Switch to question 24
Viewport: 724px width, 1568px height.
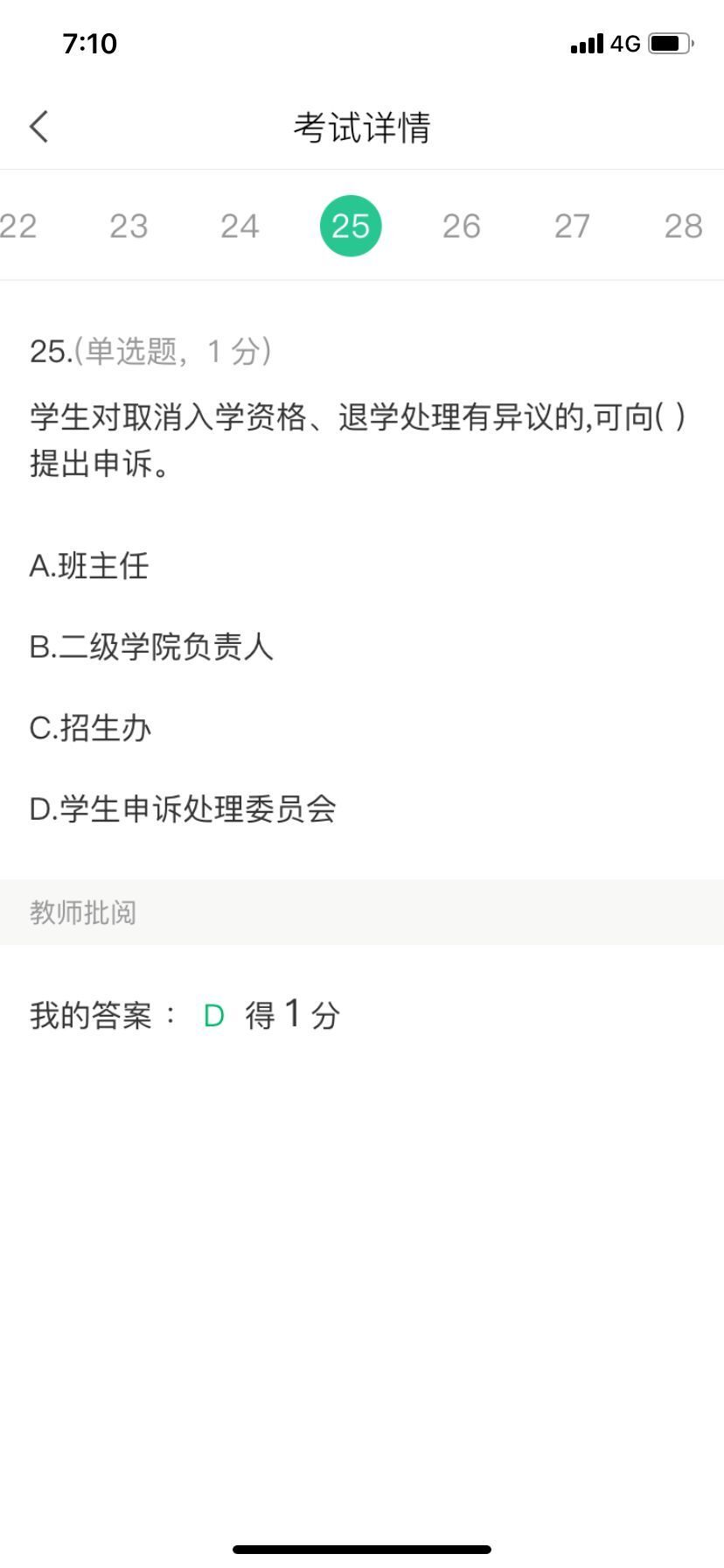click(240, 227)
